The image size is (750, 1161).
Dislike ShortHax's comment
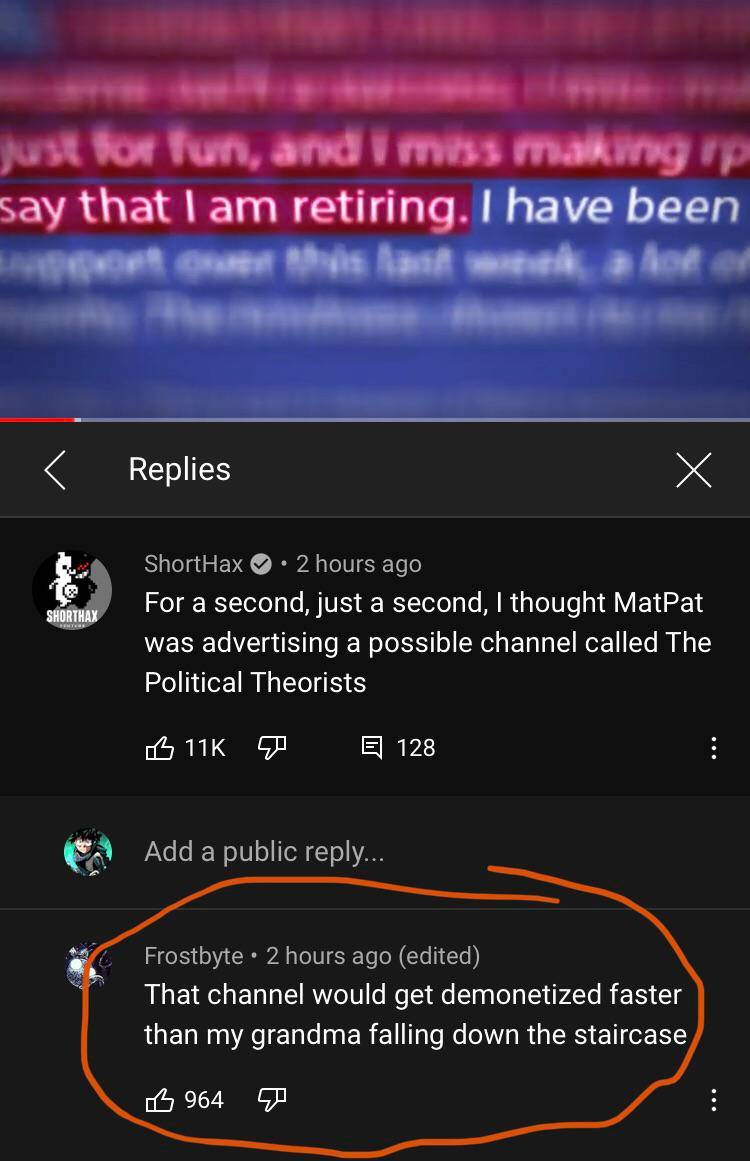tap(273, 748)
